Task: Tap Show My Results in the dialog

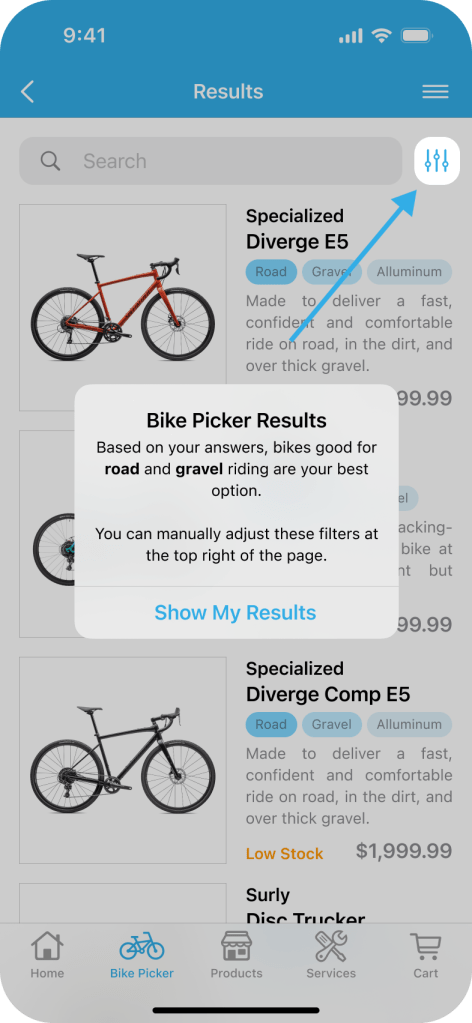Action: click(x=236, y=613)
